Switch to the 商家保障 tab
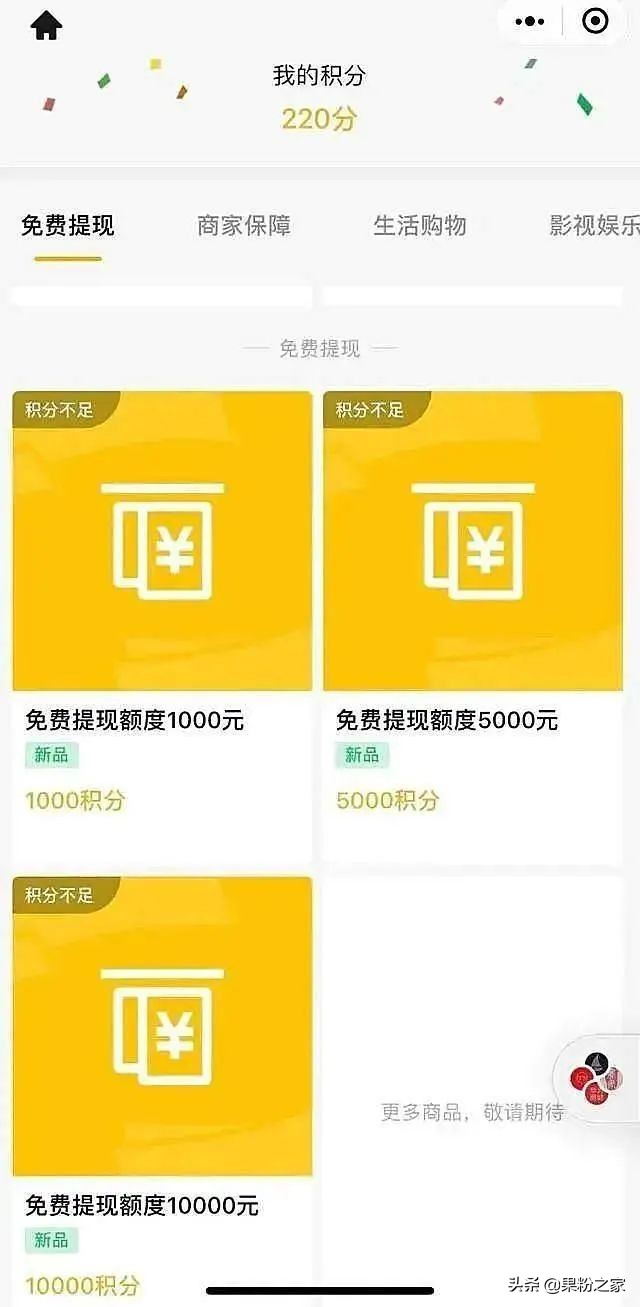The width and height of the screenshot is (640, 1307). click(244, 226)
